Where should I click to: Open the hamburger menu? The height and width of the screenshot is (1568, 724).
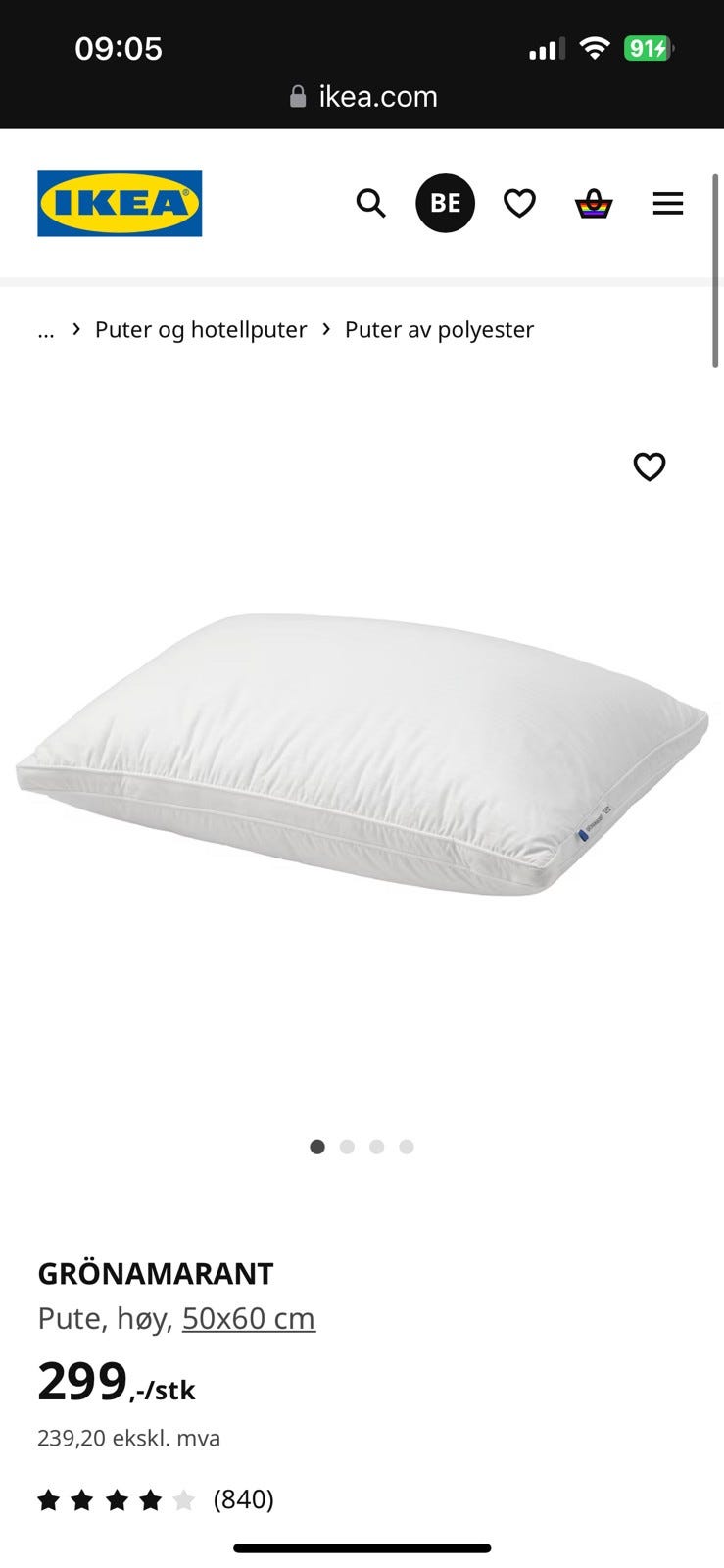click(x=668, y=204)
